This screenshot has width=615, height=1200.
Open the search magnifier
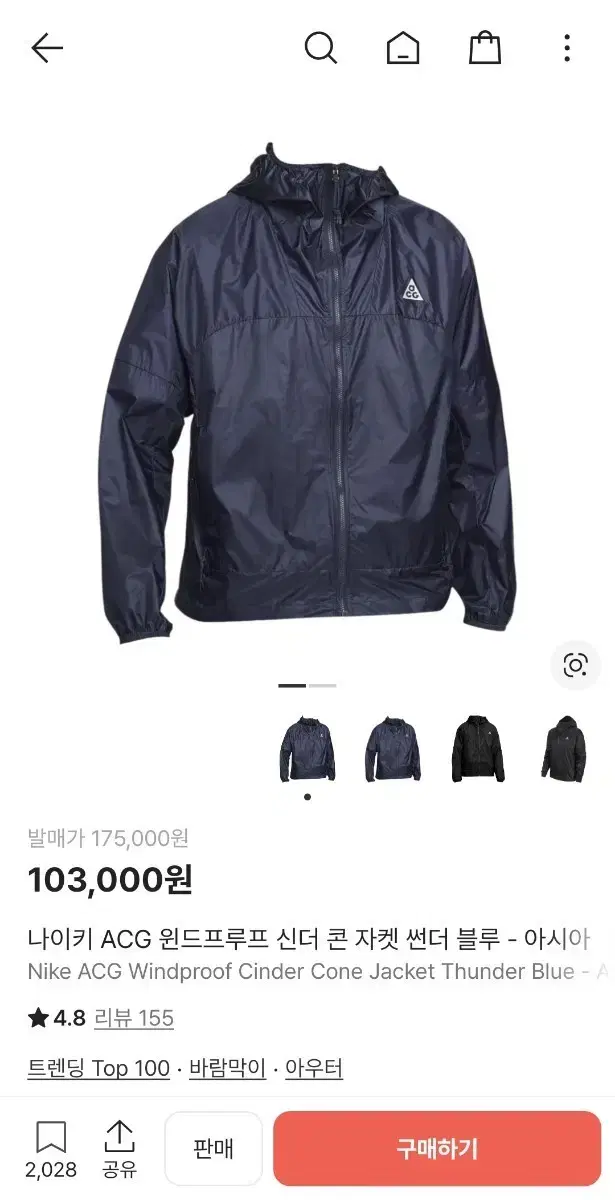pos(320,48)
